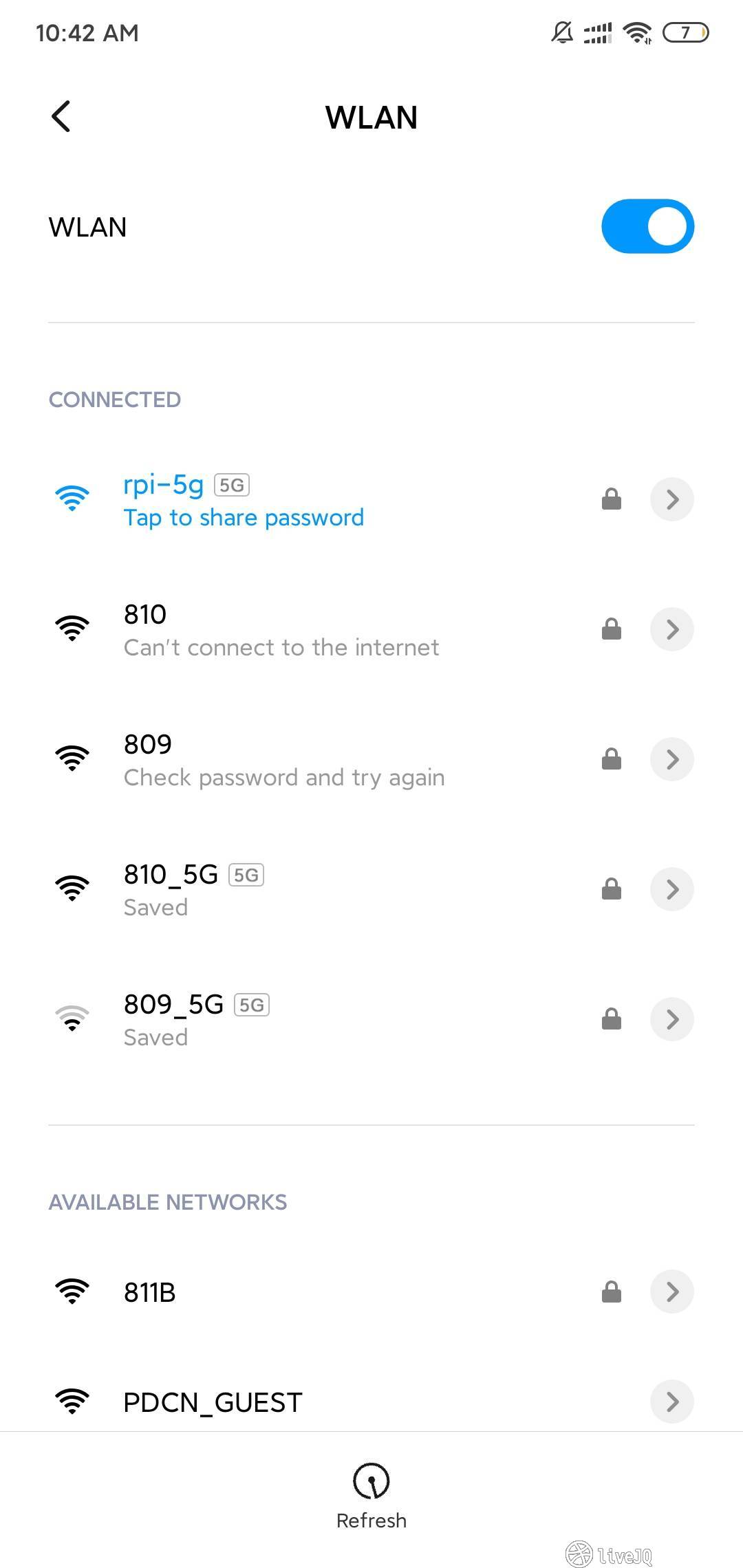Image resolution: width=743 pixels, height=1568 pixels.
Task: Connect to the 810 network
Action: 281,629
